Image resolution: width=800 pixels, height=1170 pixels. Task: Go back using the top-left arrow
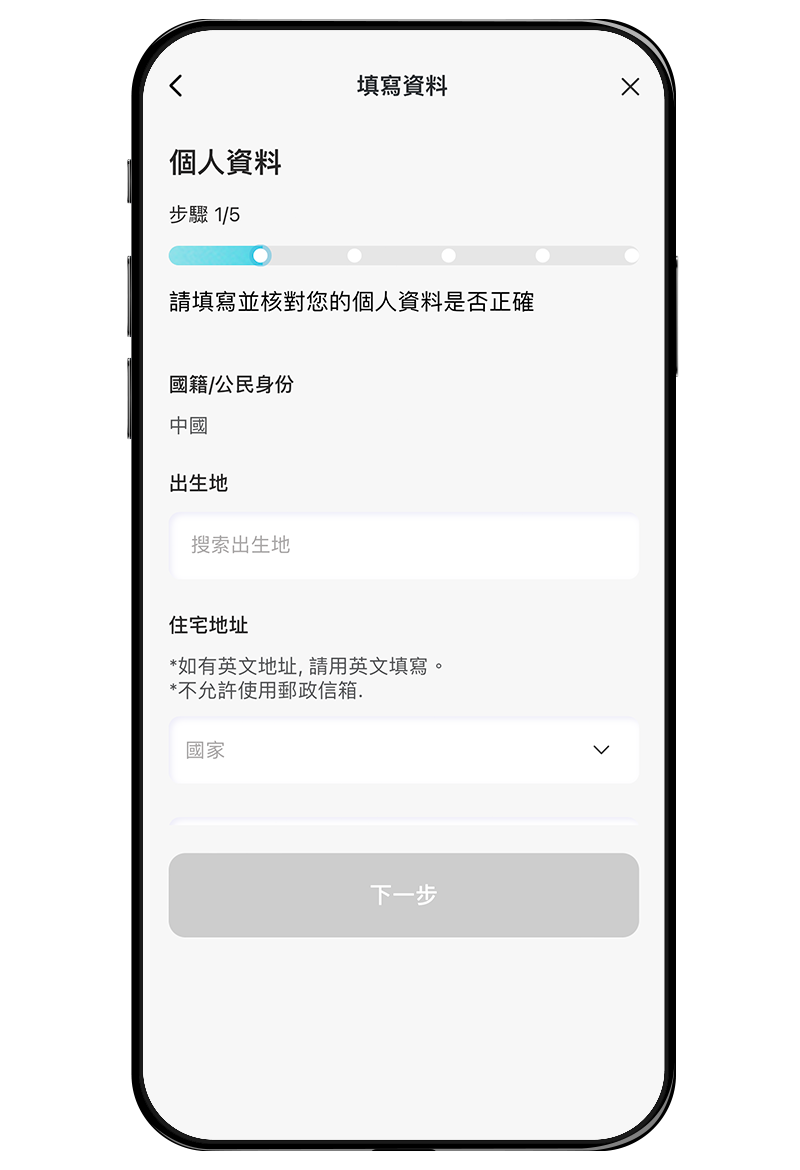click(176, 86)
